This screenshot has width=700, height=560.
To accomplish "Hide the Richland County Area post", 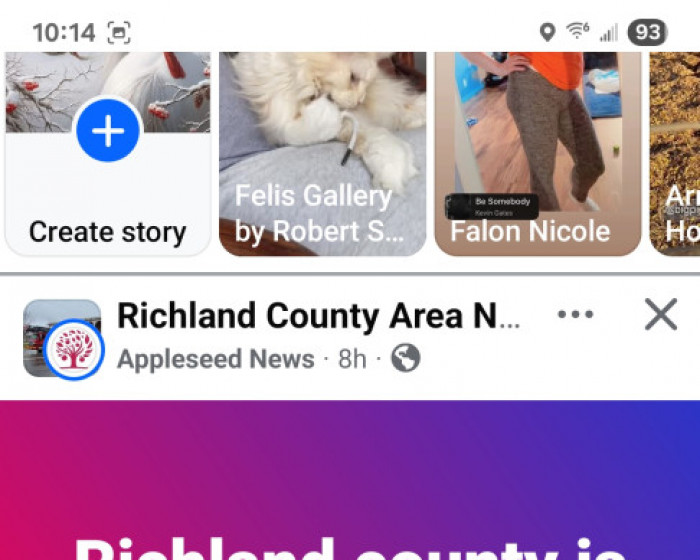I will point(661,315).
